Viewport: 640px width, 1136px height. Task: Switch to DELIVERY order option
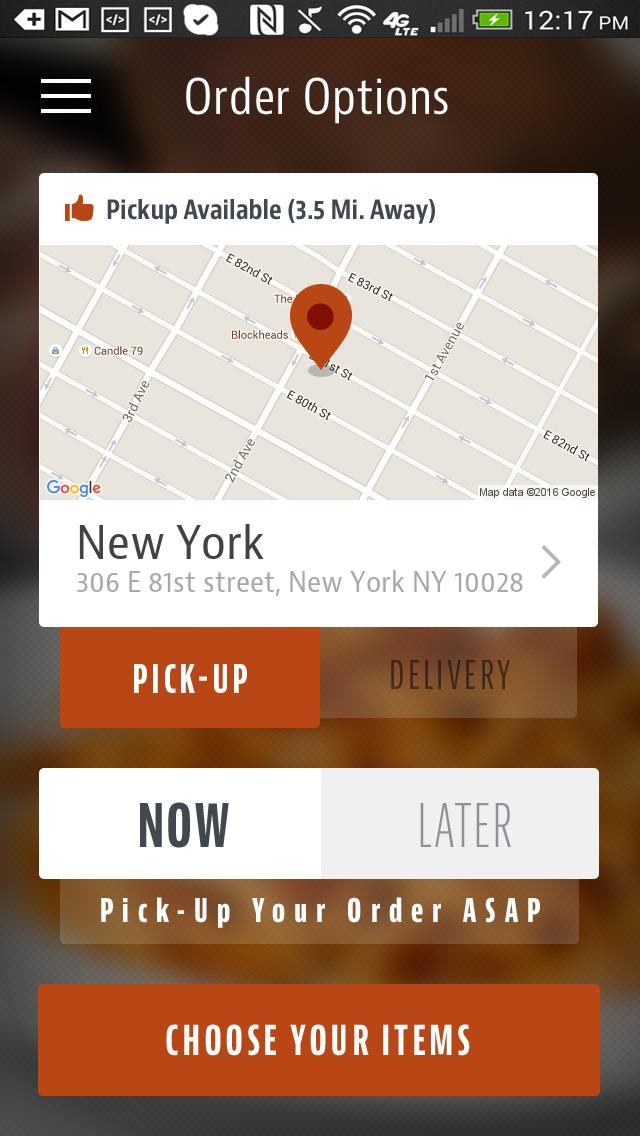tap(449, 675)
